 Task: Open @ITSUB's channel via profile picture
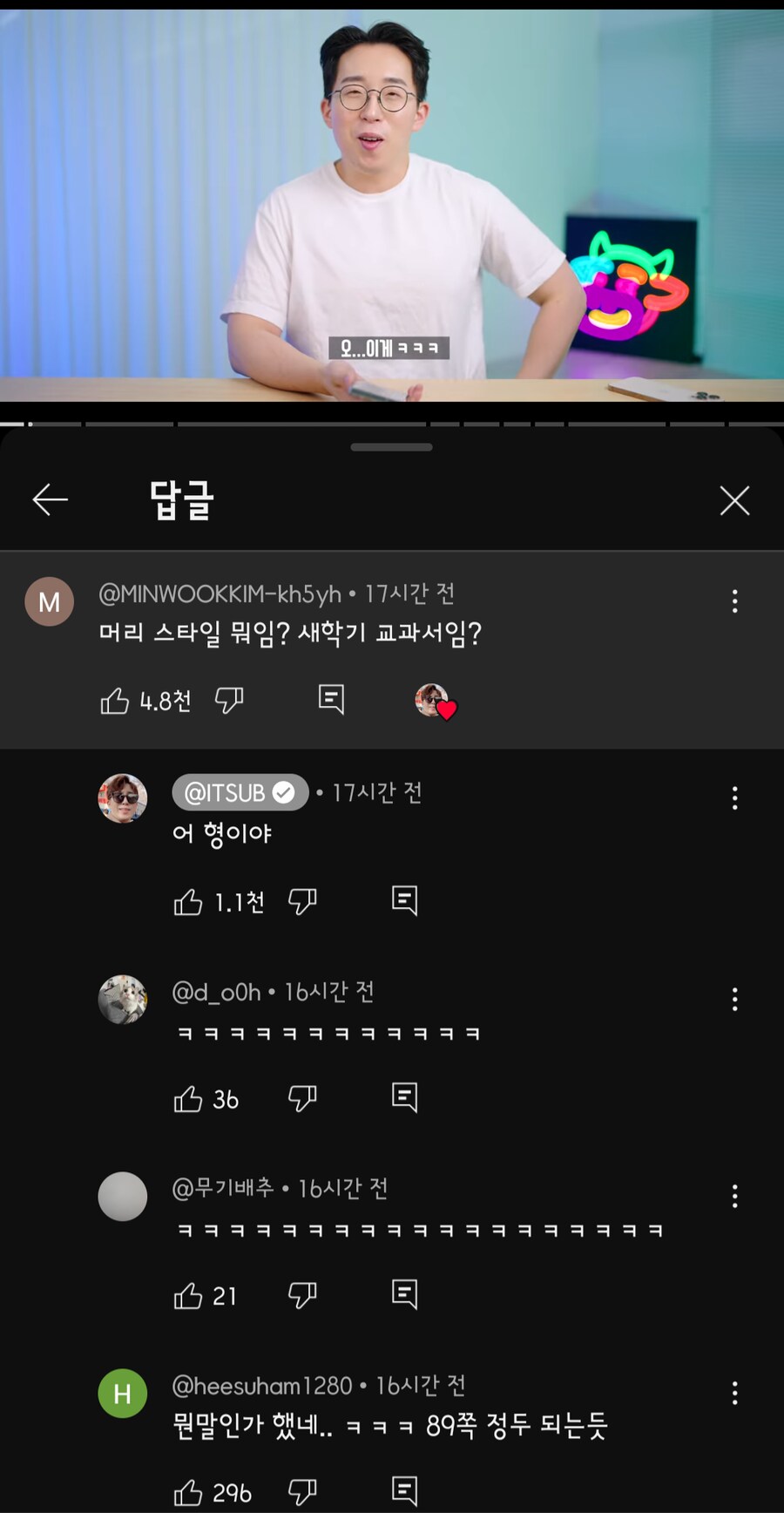[122, 797]
